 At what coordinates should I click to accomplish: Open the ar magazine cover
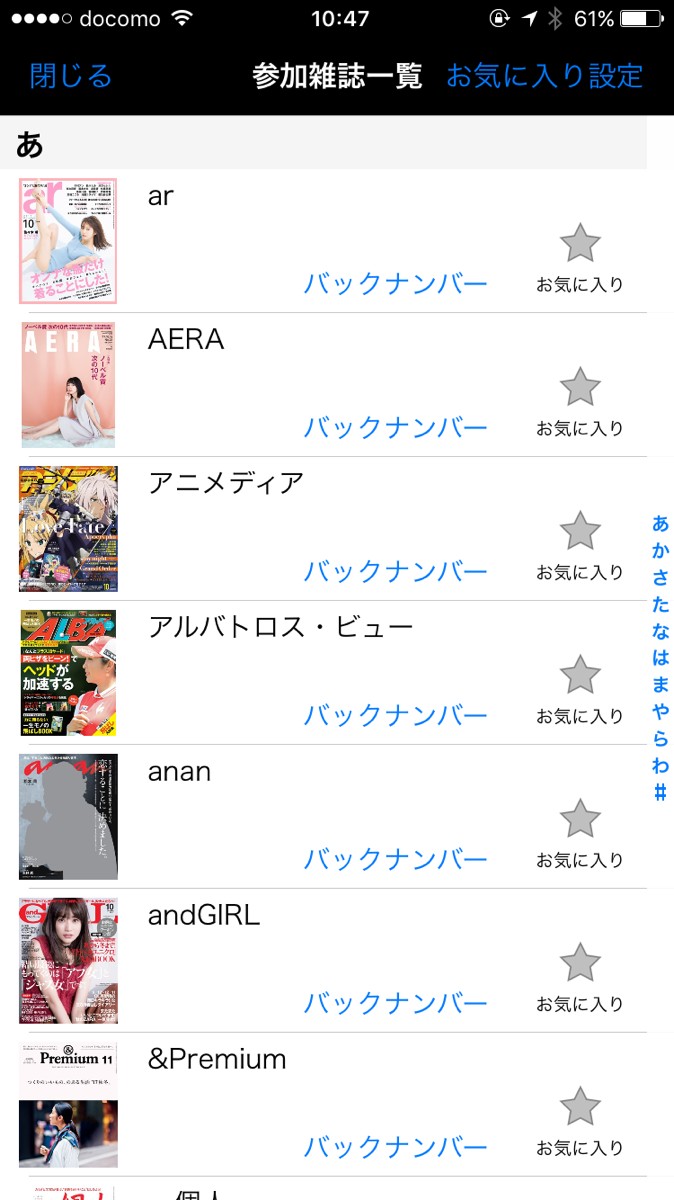pyautogui.click(x=68, y=241)
